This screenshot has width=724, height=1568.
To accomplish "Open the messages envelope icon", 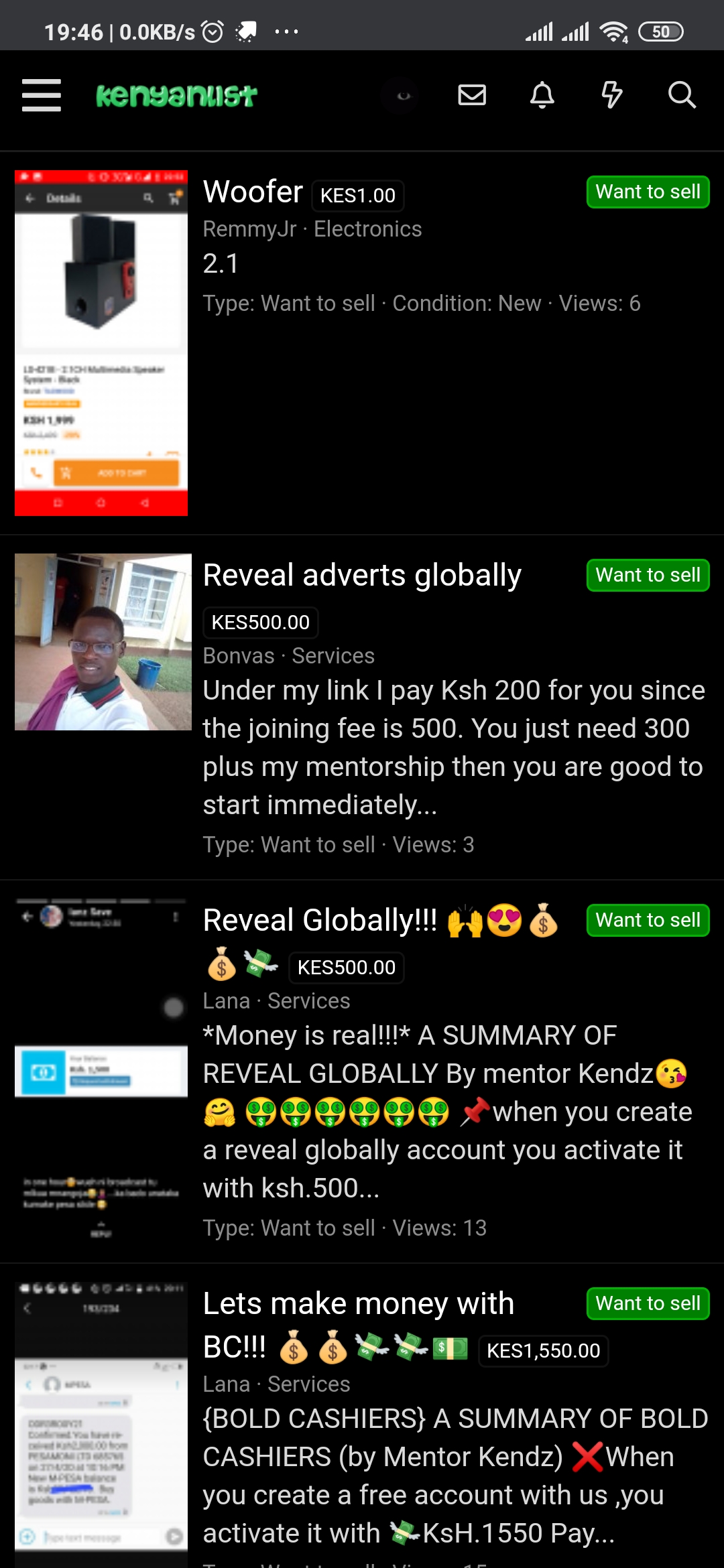I will click(472, 94).
